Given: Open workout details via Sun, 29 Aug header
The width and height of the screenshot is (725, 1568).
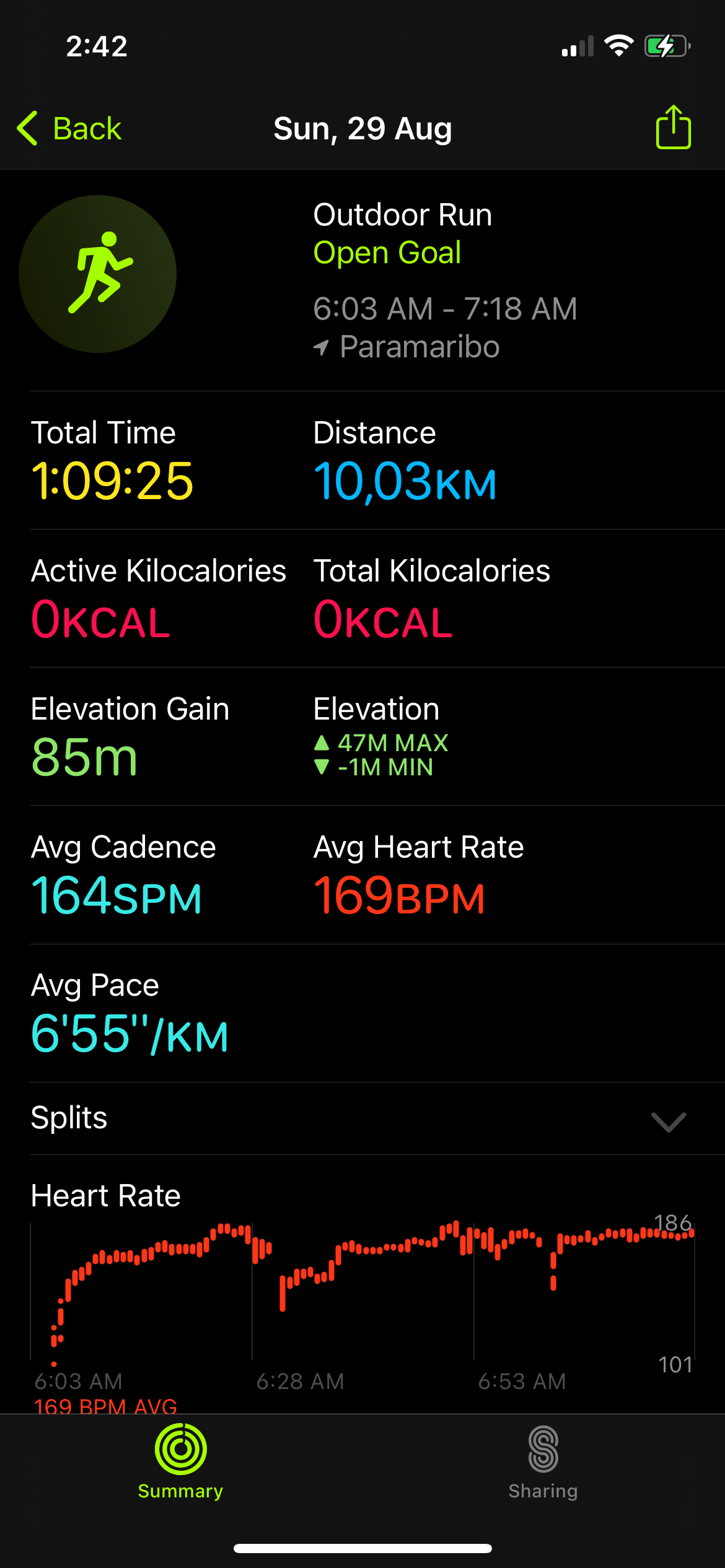Looking at the screenshot, I should click(x=362, y=128).
